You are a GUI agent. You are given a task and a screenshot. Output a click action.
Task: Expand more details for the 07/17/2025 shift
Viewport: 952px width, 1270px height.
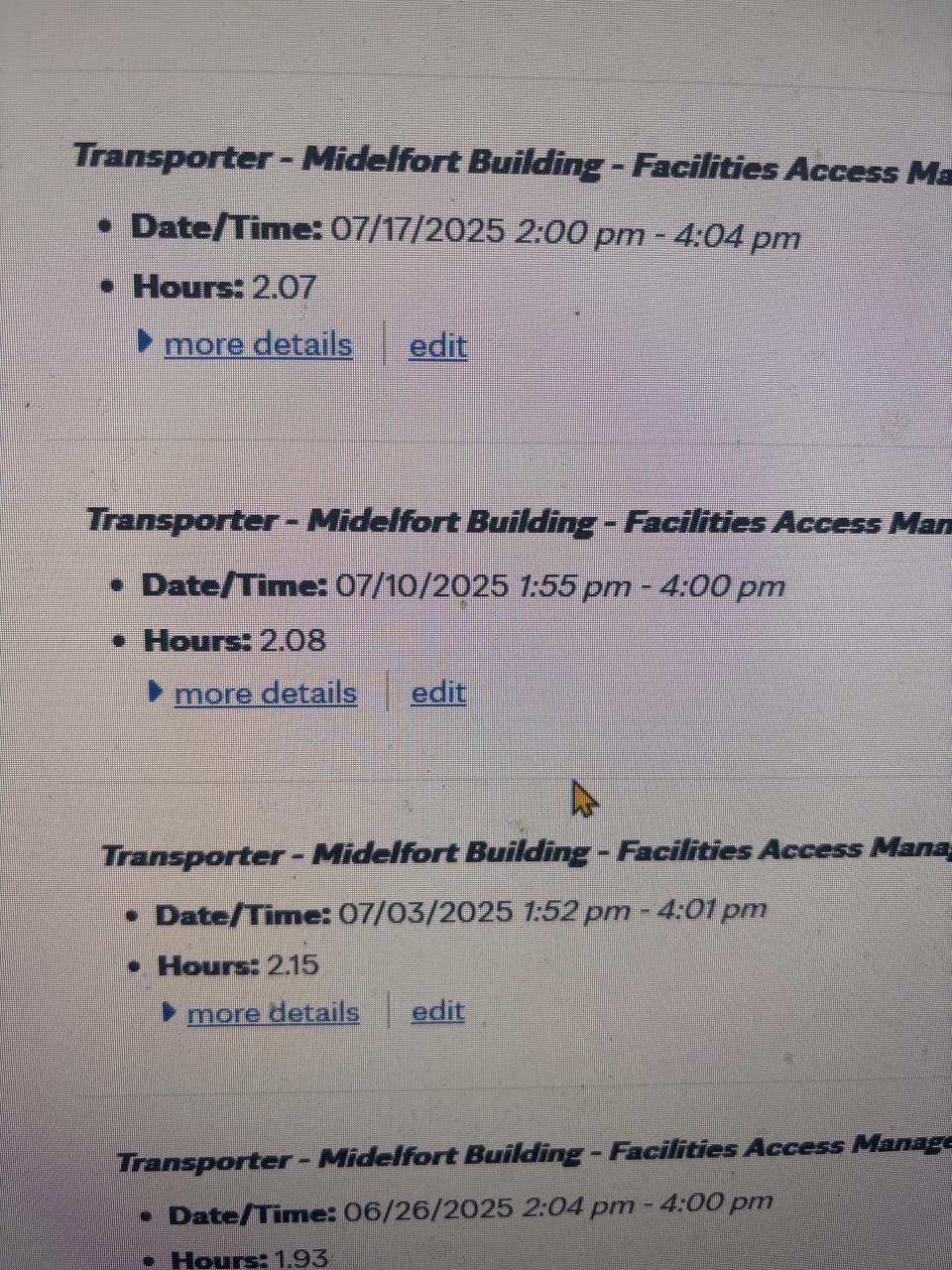[257, 344]
